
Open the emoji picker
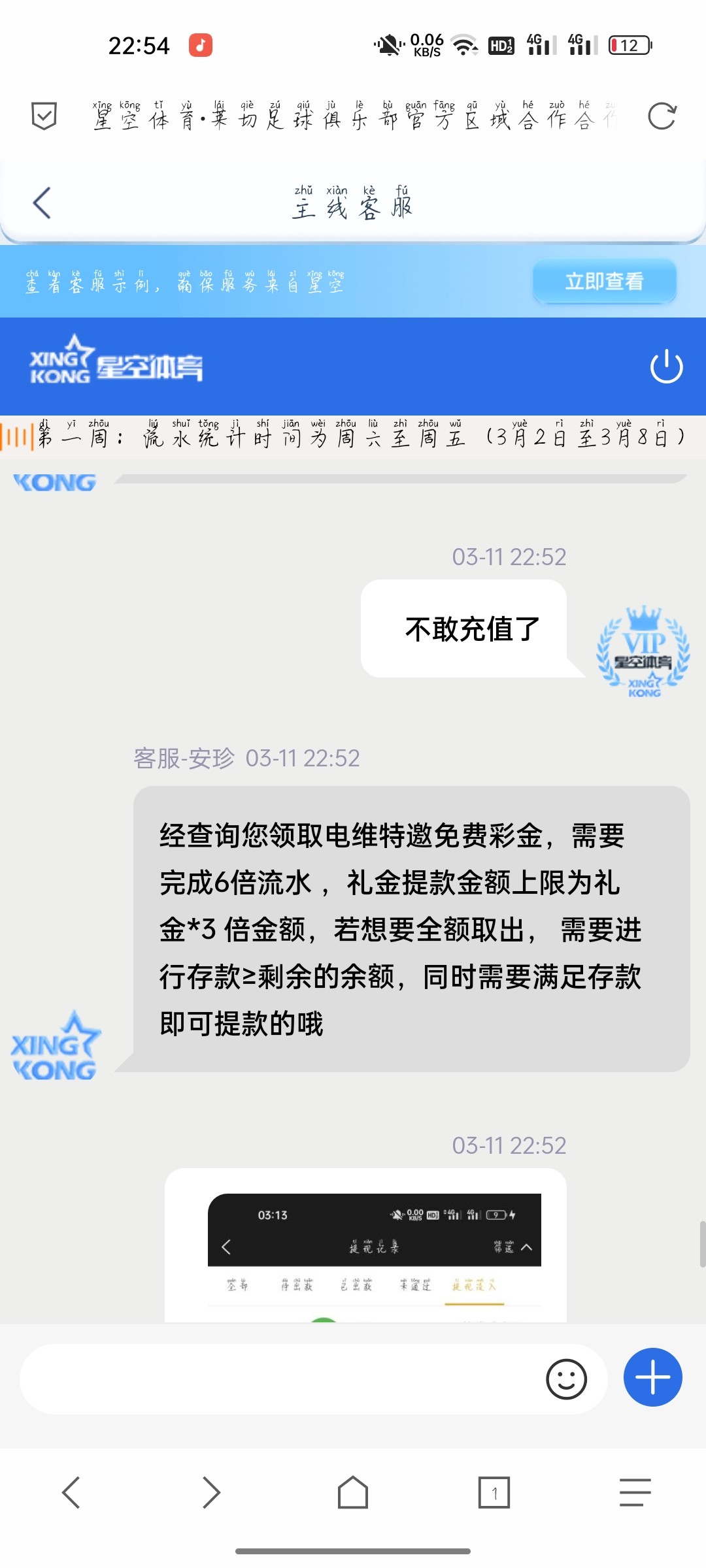[x=566, y=1379]
